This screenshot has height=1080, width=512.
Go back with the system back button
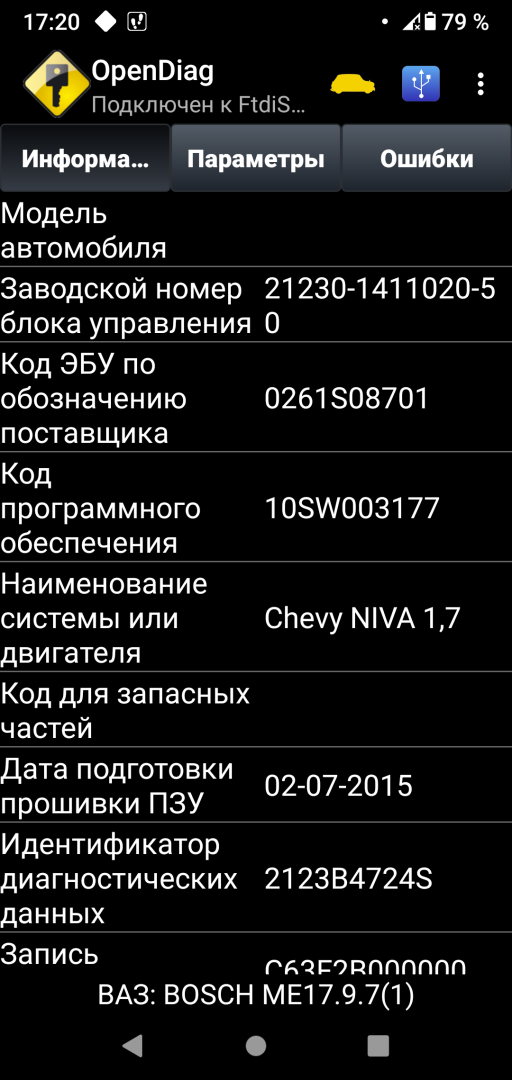click(132, 1046)
